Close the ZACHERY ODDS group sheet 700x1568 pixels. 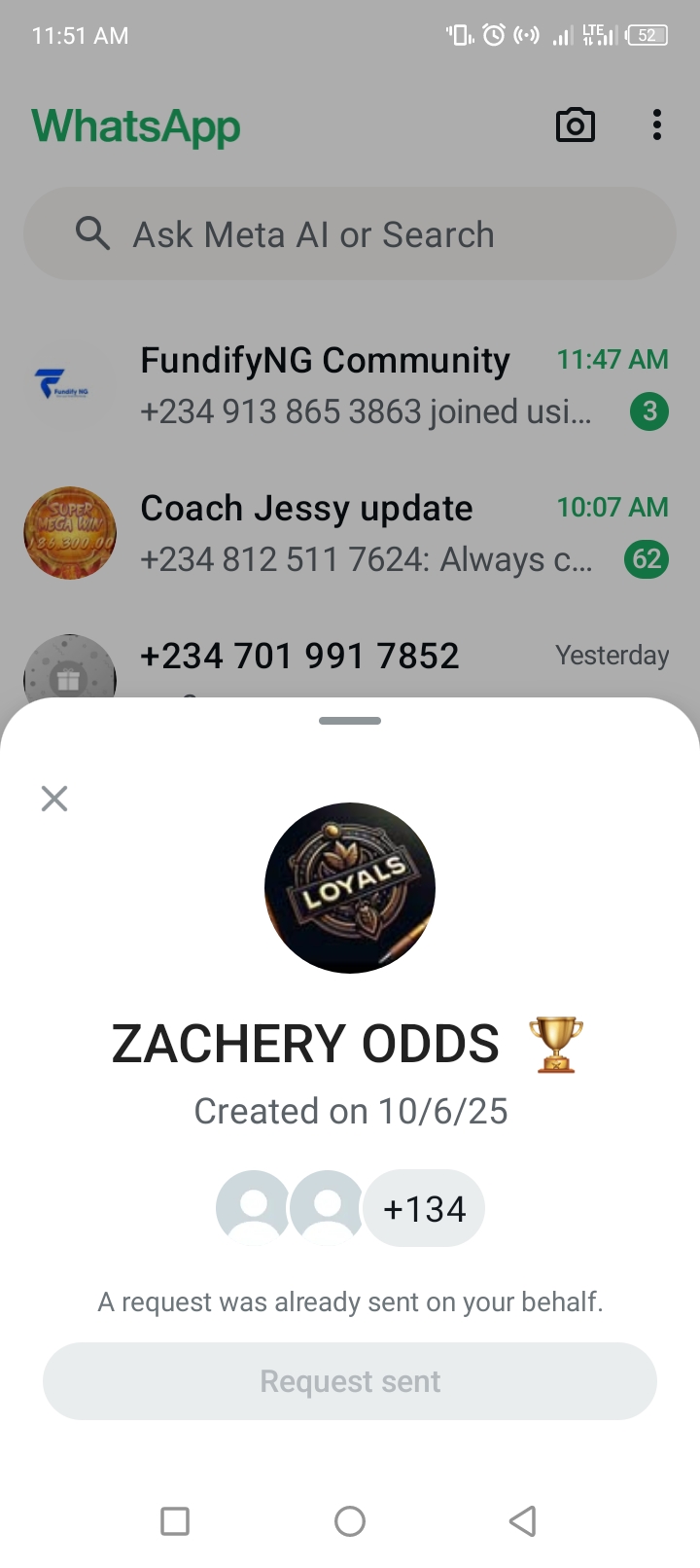click(54, 799)
